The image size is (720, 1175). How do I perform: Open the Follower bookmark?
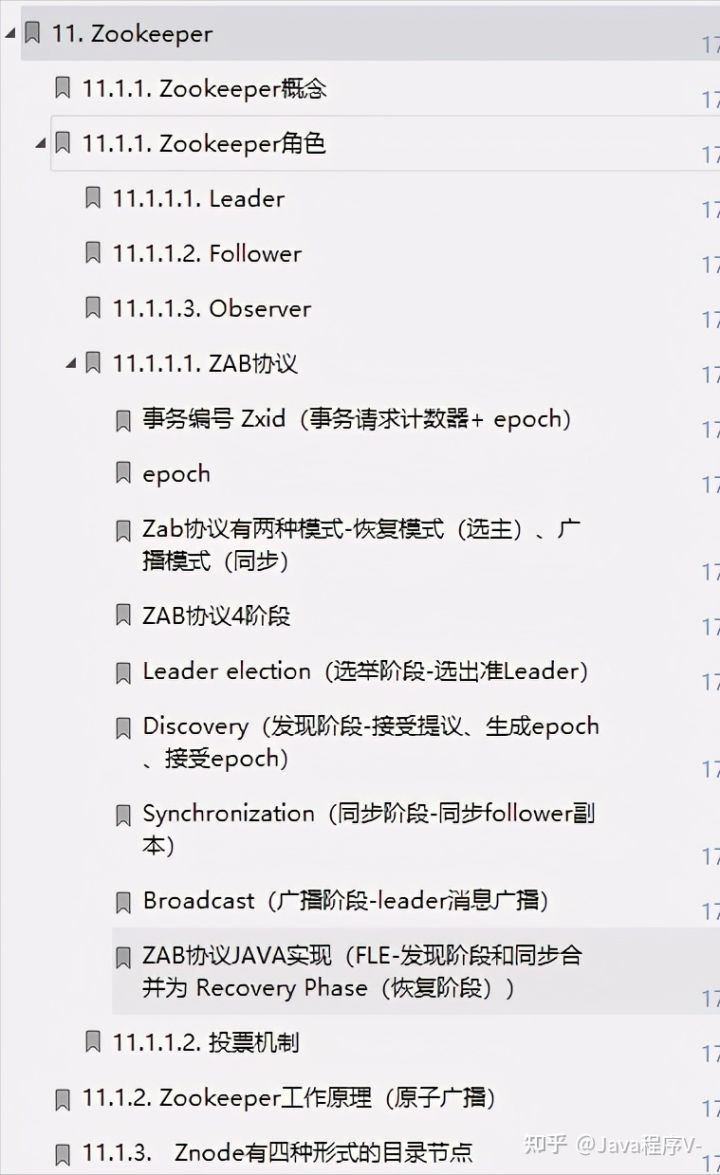[x=206, y=254]
